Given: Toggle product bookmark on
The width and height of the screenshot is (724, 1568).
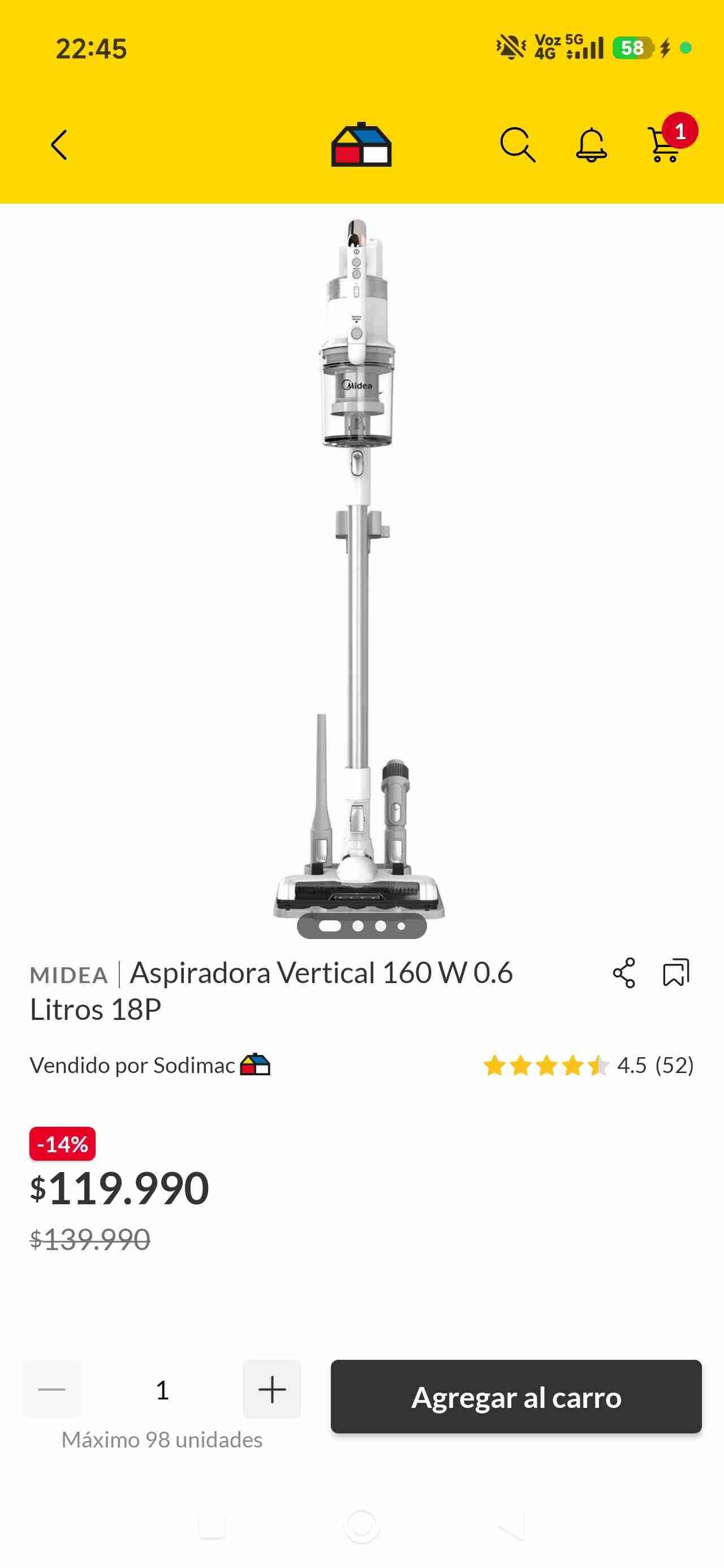Looking at the screenshot, I should 676,972.
